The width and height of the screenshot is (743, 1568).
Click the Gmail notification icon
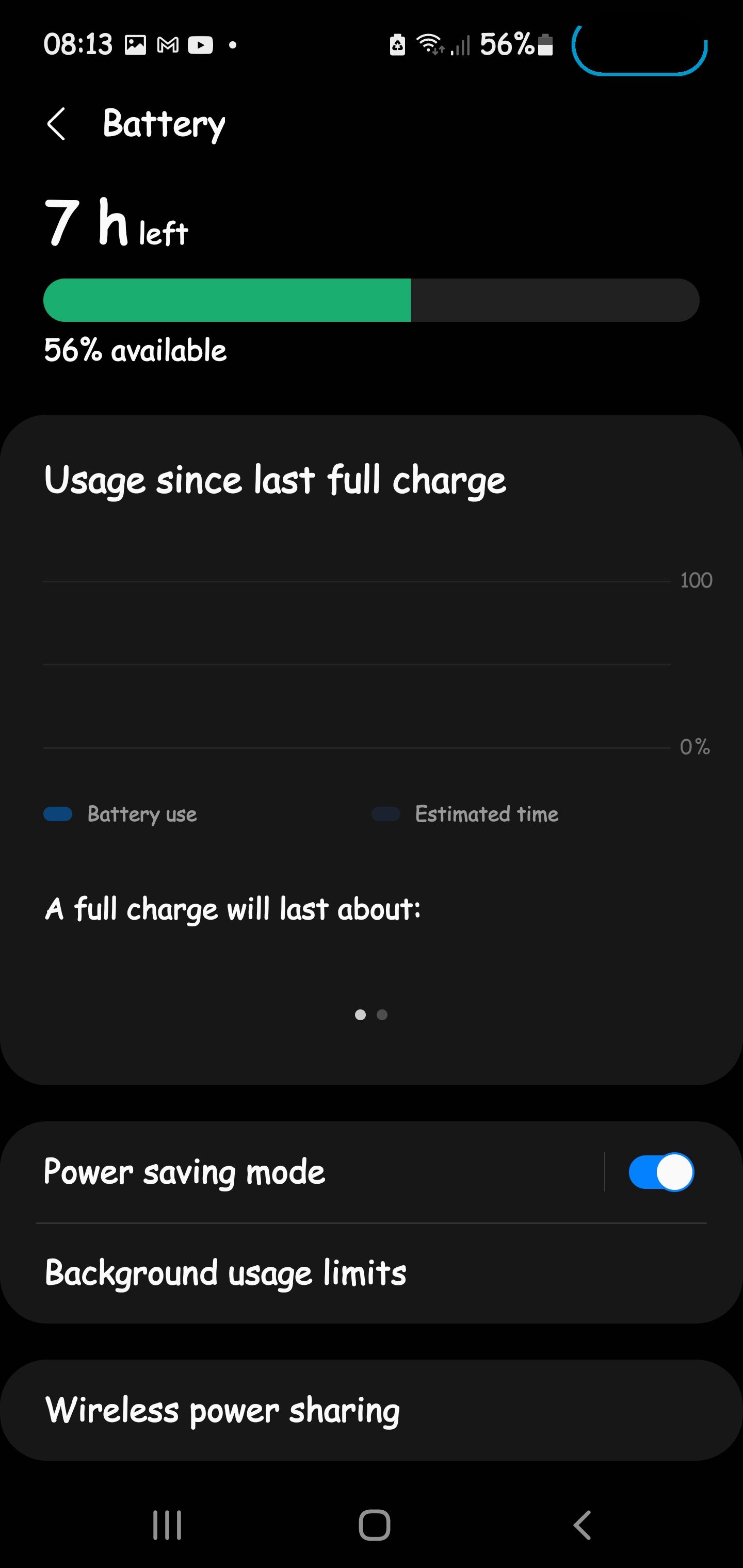[x=166, y=44]
